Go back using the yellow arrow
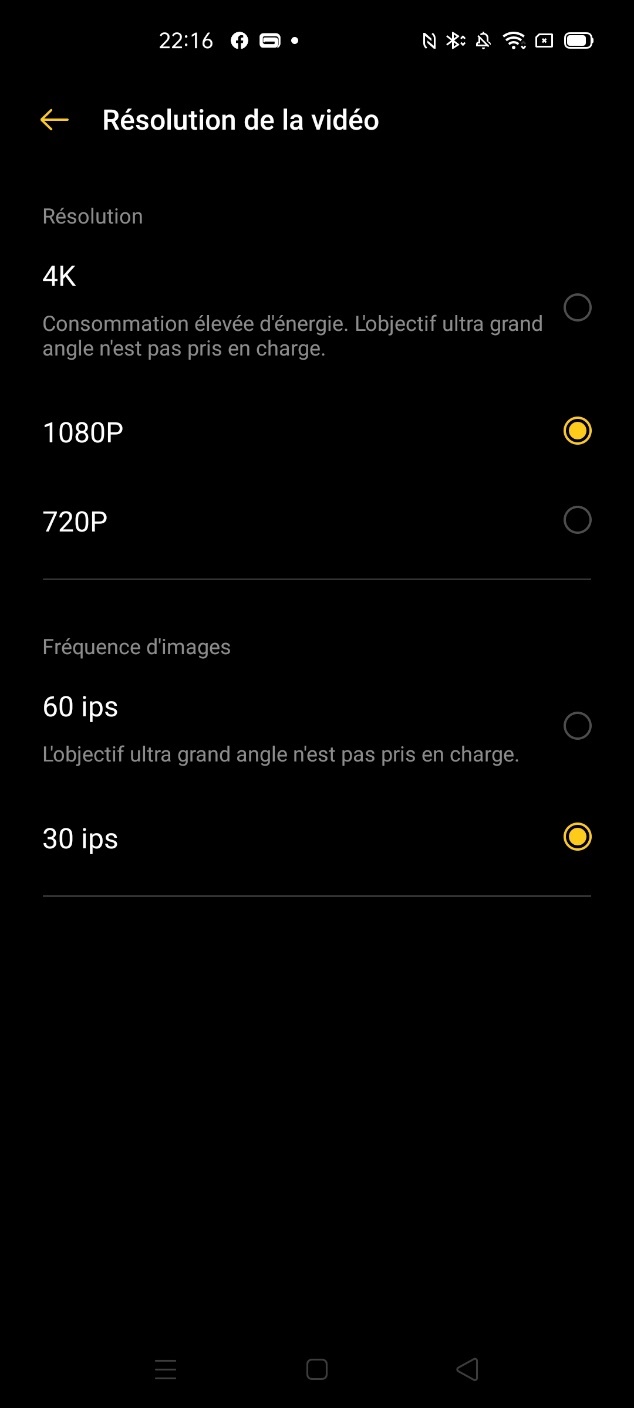This screenshot has width=634, height=1408. [x=54, y=120]
